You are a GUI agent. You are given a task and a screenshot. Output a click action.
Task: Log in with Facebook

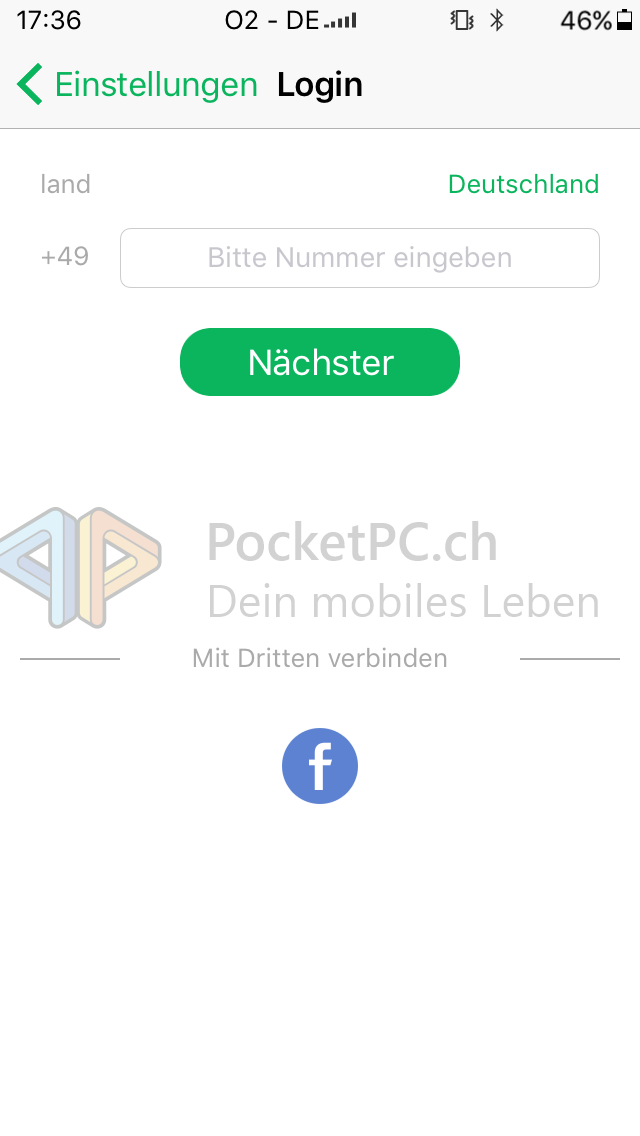[x=320, y=766]
